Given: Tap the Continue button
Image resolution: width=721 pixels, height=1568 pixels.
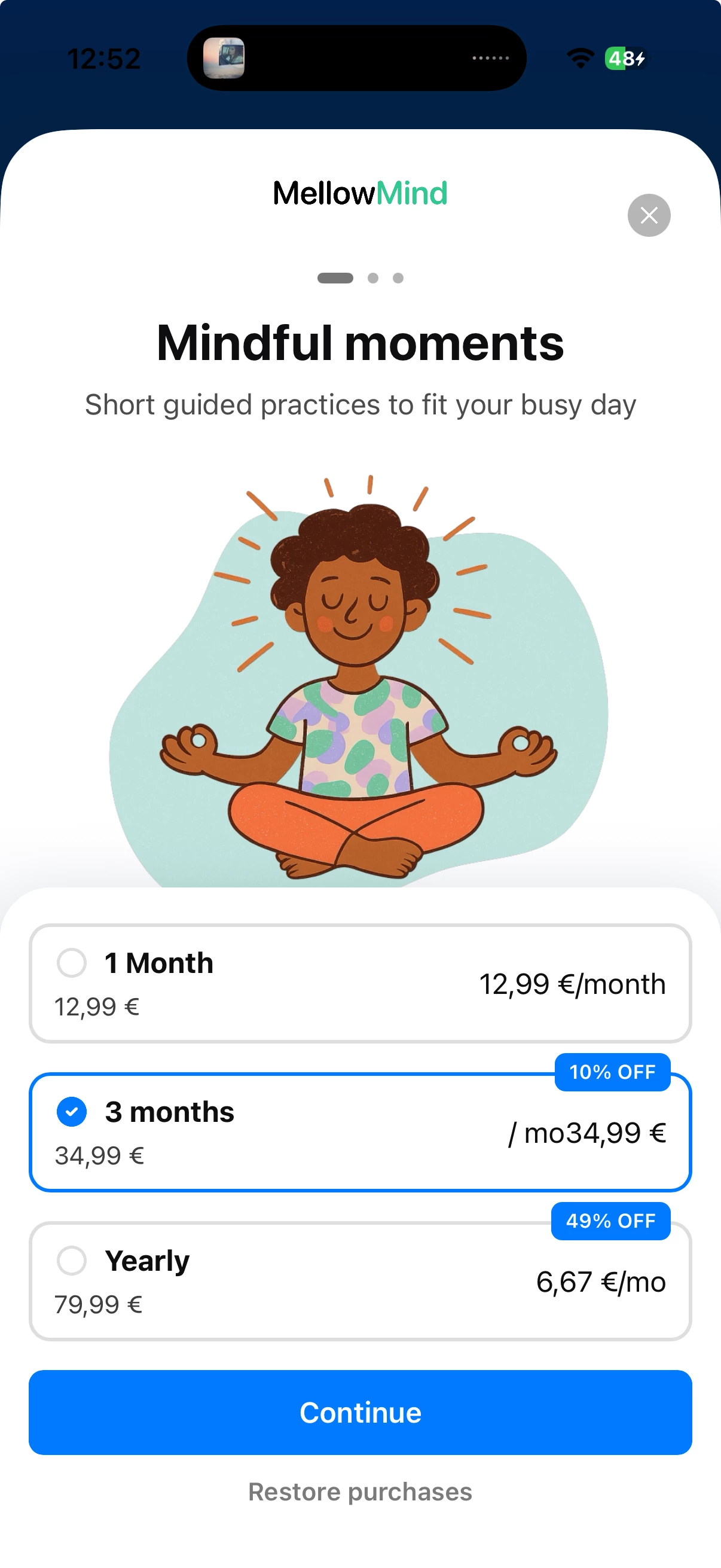Looking at the screenshot, I should coord(359,1412).
